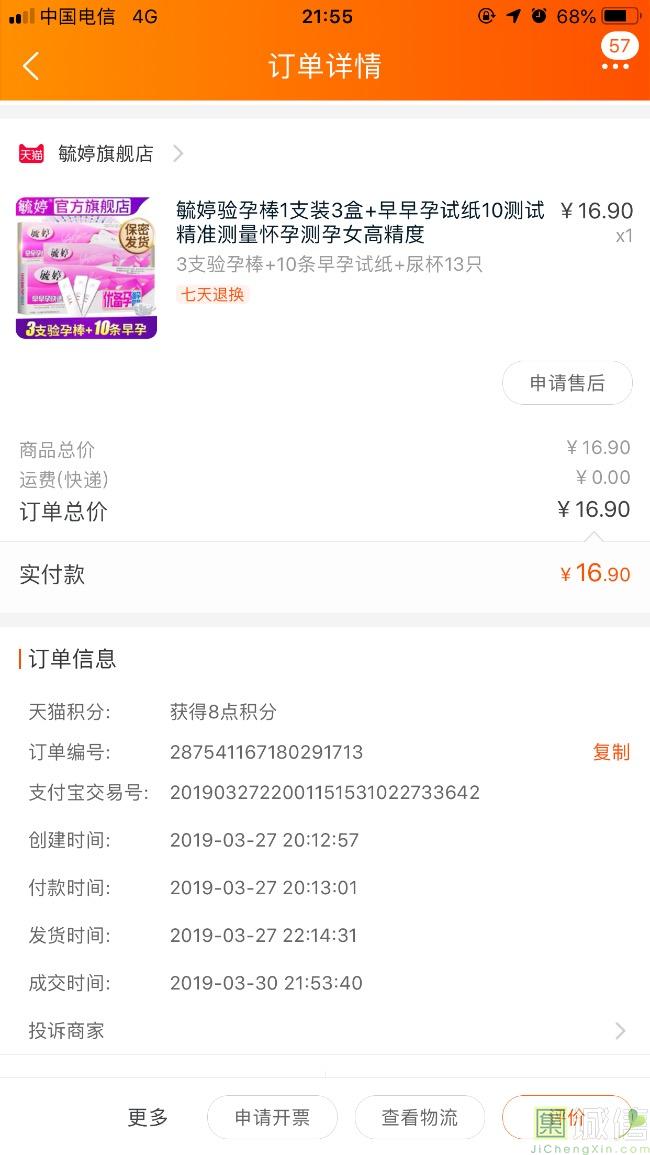The width and height of the screenshot is (650, 1155).
Task: Tap the orange-outlined review button
Action: 566,1118
